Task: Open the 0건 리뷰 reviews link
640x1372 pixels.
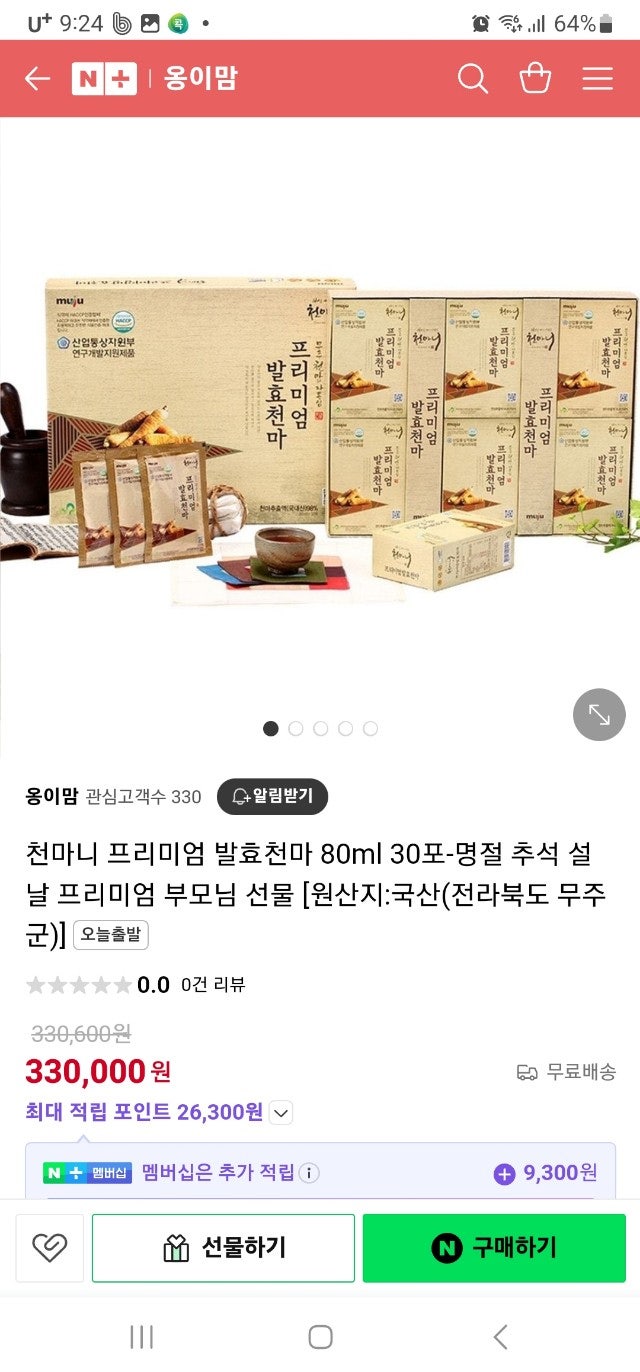Action: pyautogui.click(x=213, y=984)
